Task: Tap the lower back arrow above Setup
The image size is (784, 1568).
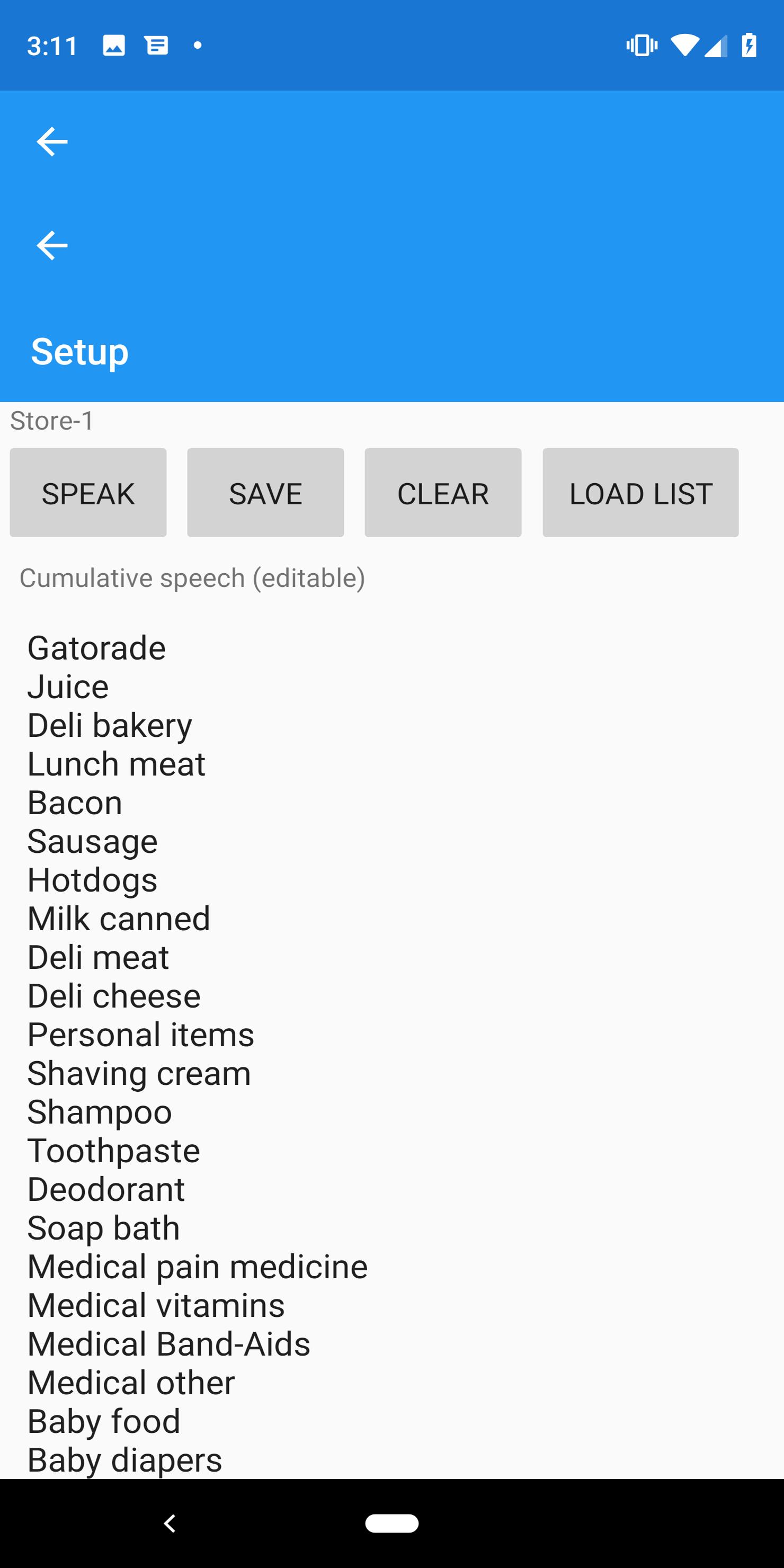Action: click(x=52, y=245)
